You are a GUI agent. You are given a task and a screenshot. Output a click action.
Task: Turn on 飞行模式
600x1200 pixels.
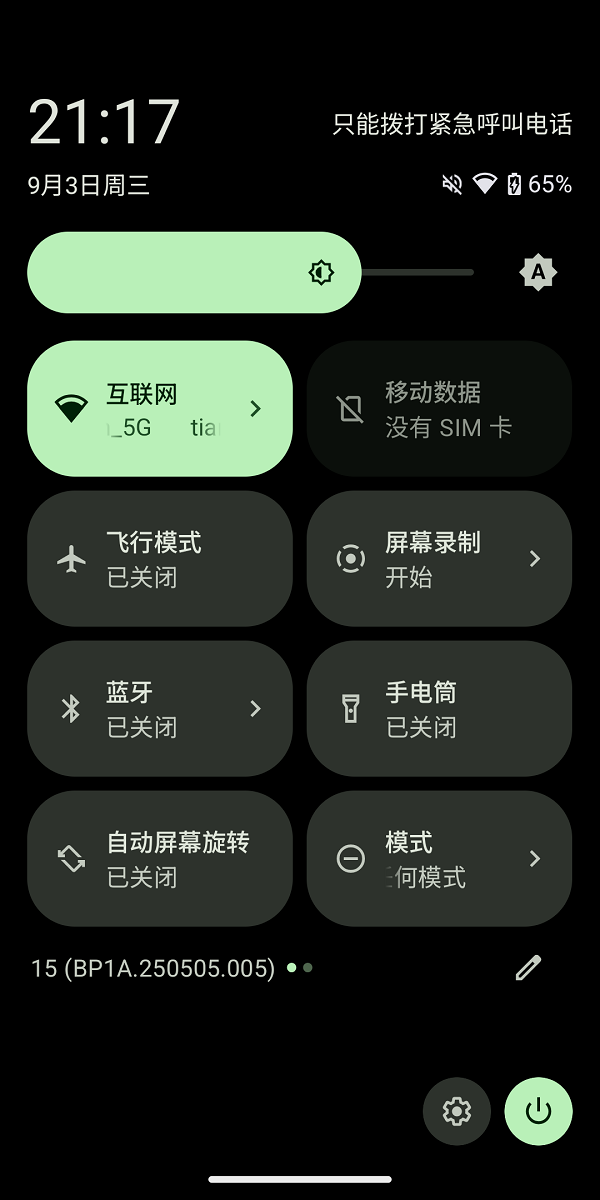160,559
